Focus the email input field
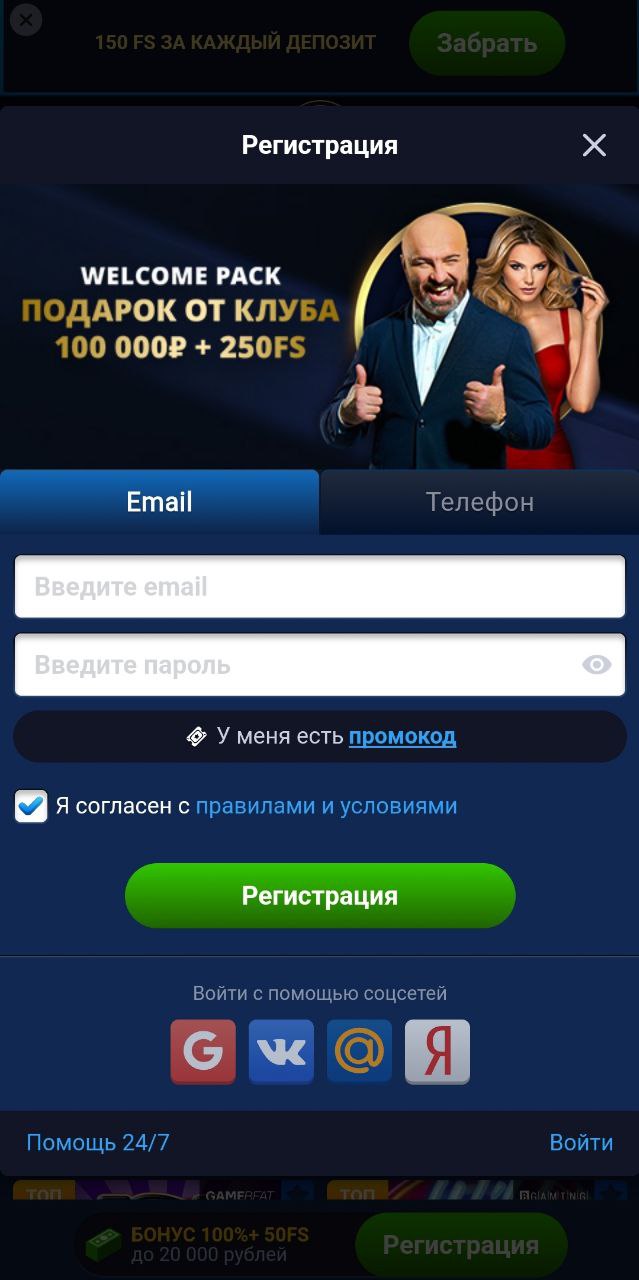Screen dimensions: 639x1280 (x=320, y=587)
